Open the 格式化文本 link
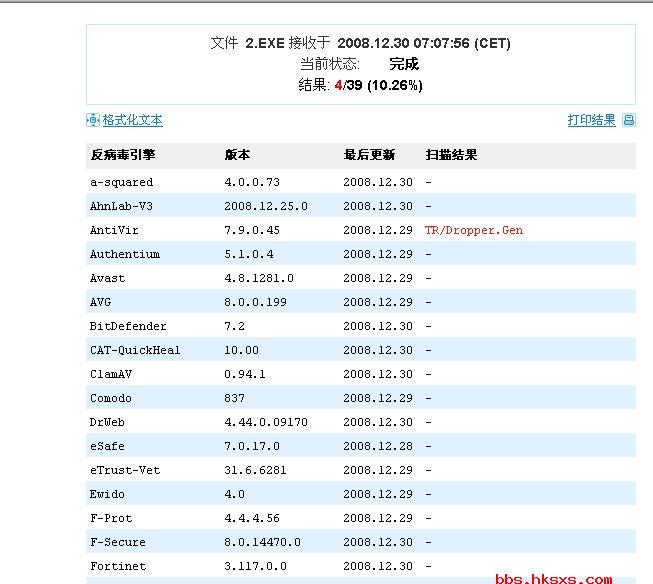 132,120
